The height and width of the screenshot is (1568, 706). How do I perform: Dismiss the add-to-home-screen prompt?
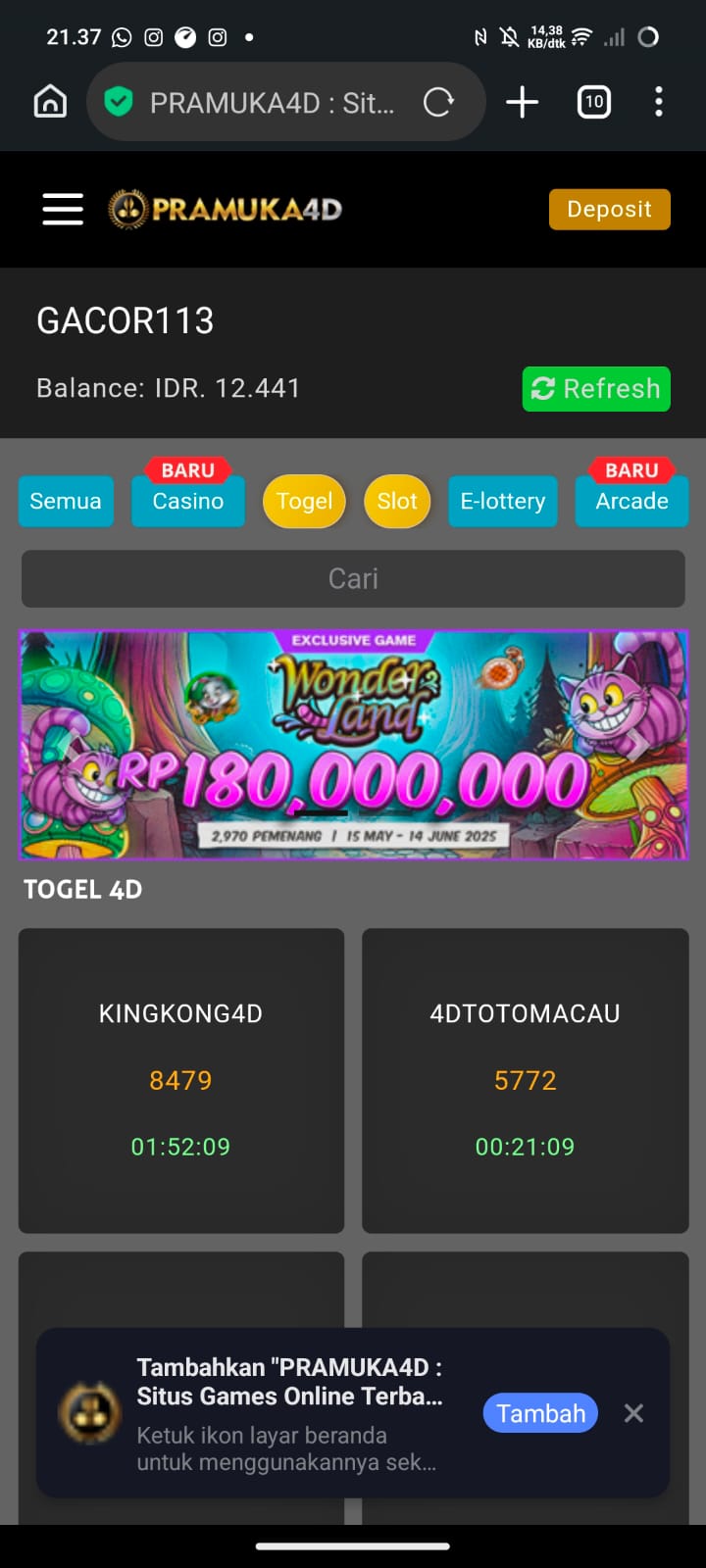[634, 1413]
